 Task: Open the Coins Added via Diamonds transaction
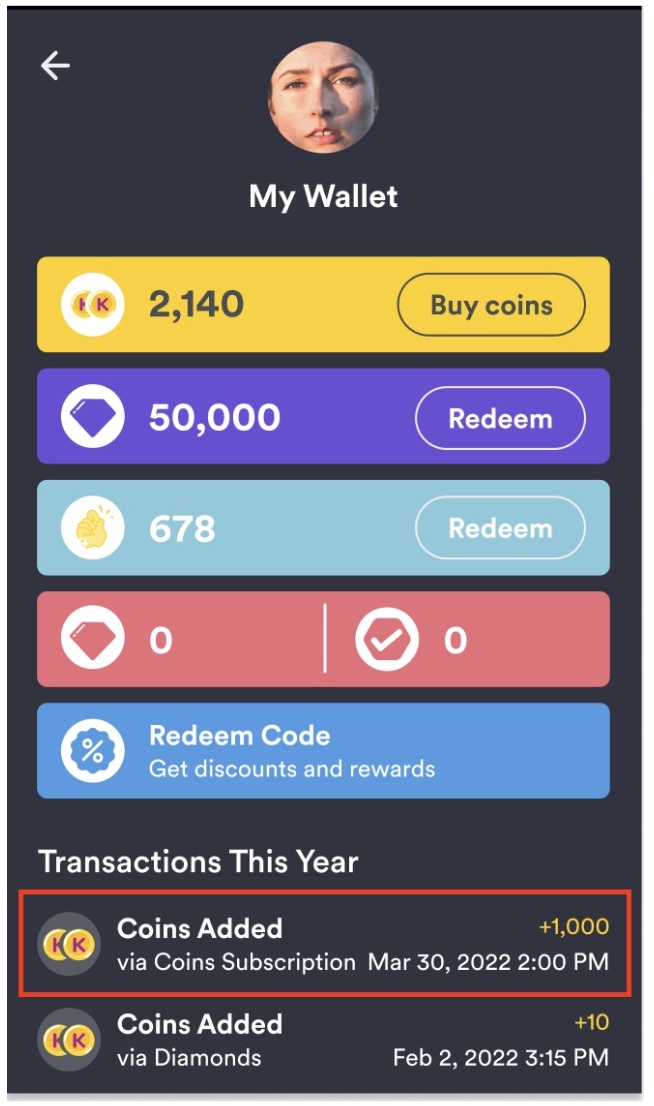pyautogui.click(x=325, y=1040)
